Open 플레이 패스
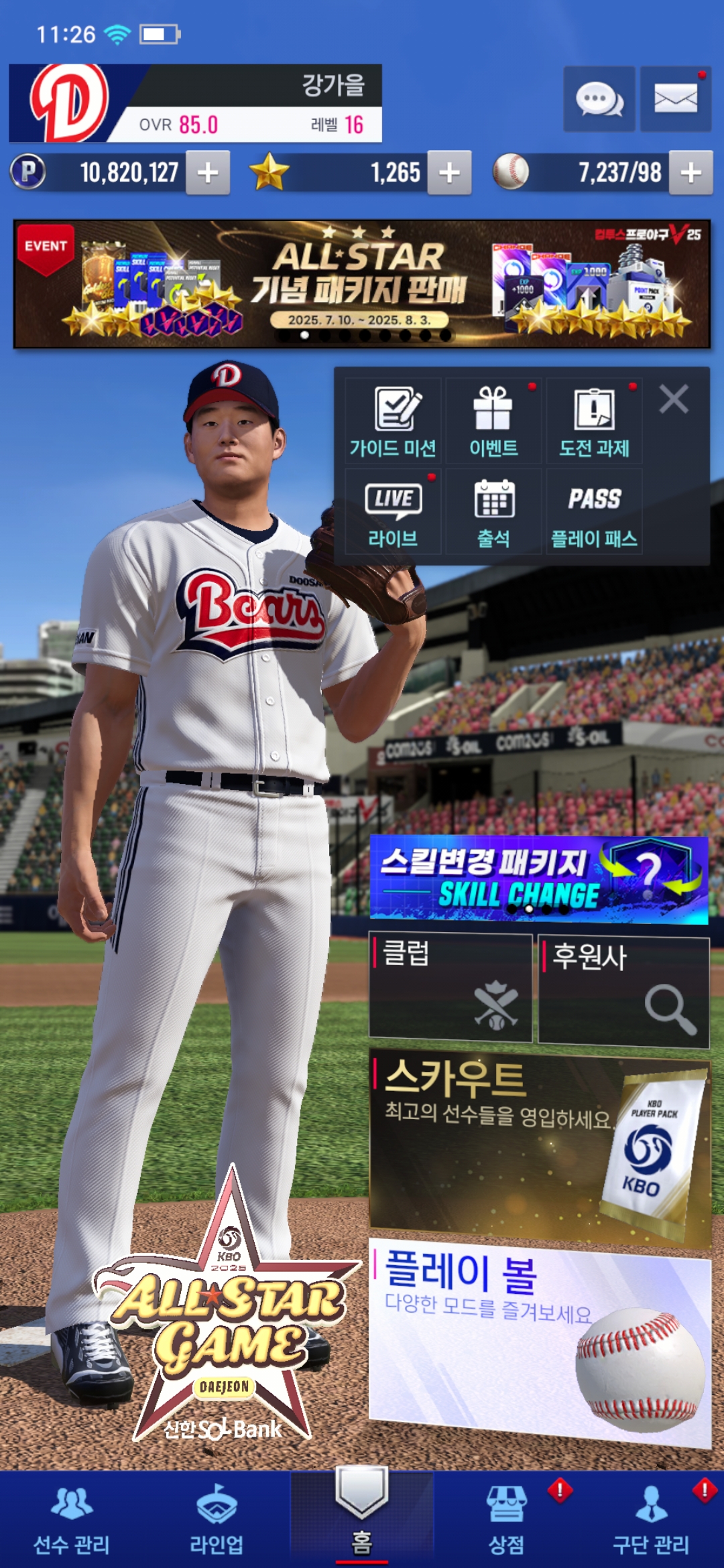The width and height of the screenshot is (724, 1568). tap(594, 512)
